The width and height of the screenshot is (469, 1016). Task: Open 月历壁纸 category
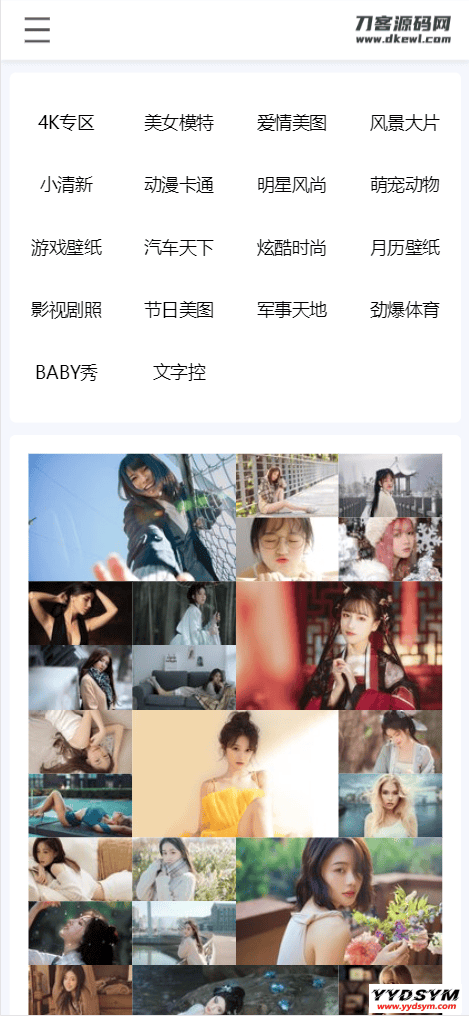405,248
